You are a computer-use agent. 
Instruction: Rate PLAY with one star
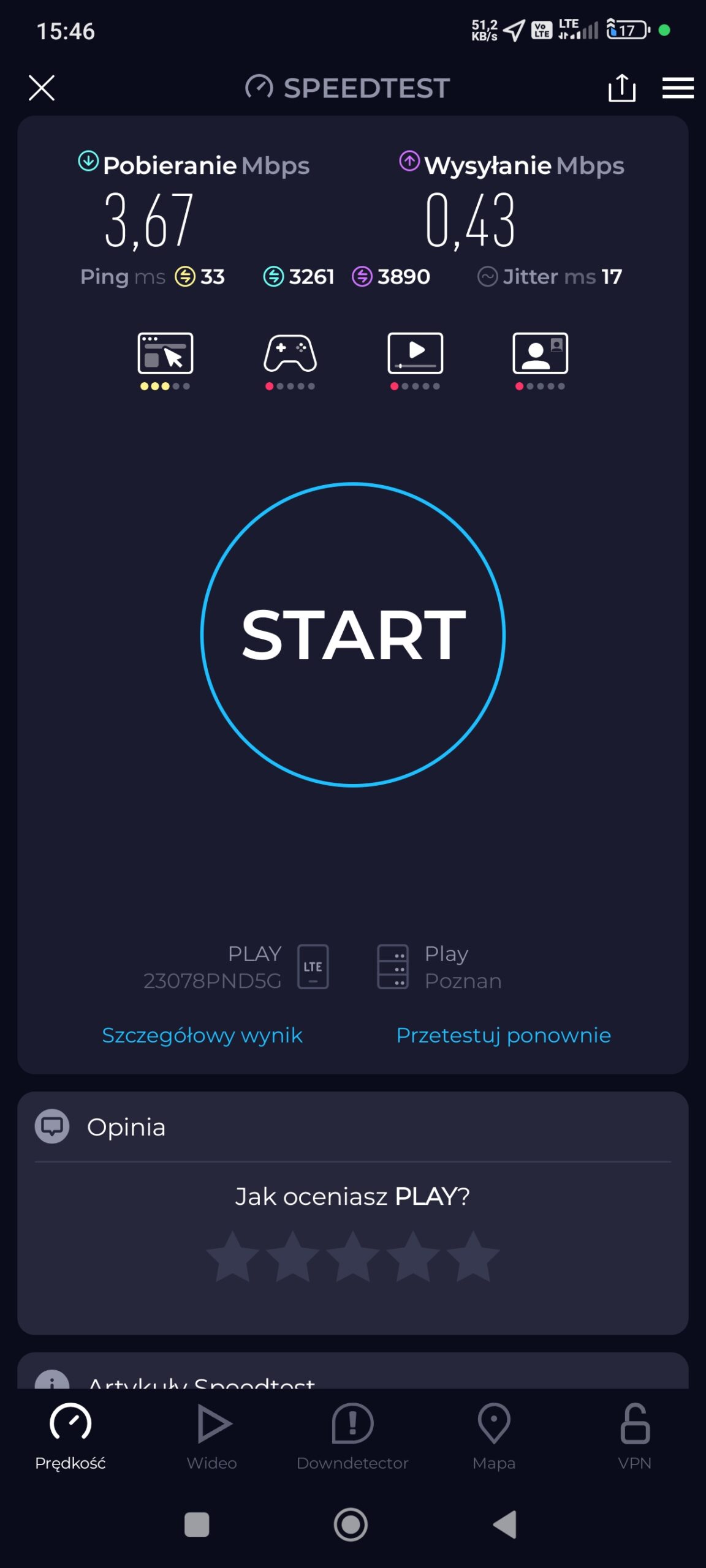233,1257
